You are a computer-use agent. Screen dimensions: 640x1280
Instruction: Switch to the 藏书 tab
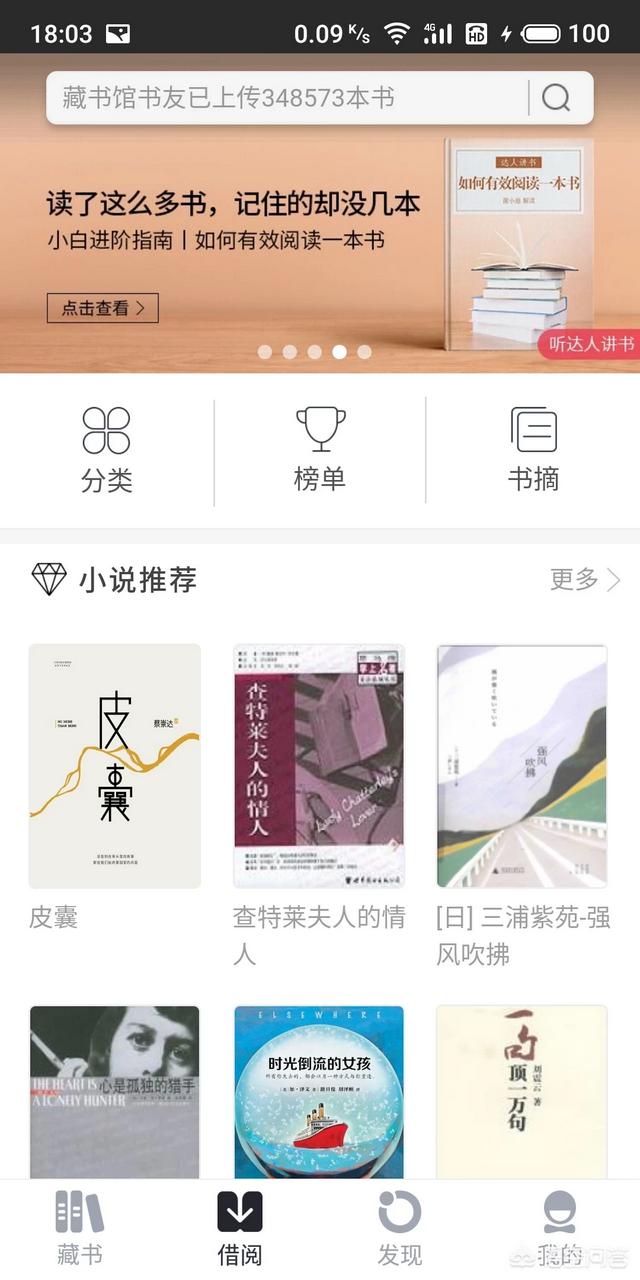tap(79, 1228)
